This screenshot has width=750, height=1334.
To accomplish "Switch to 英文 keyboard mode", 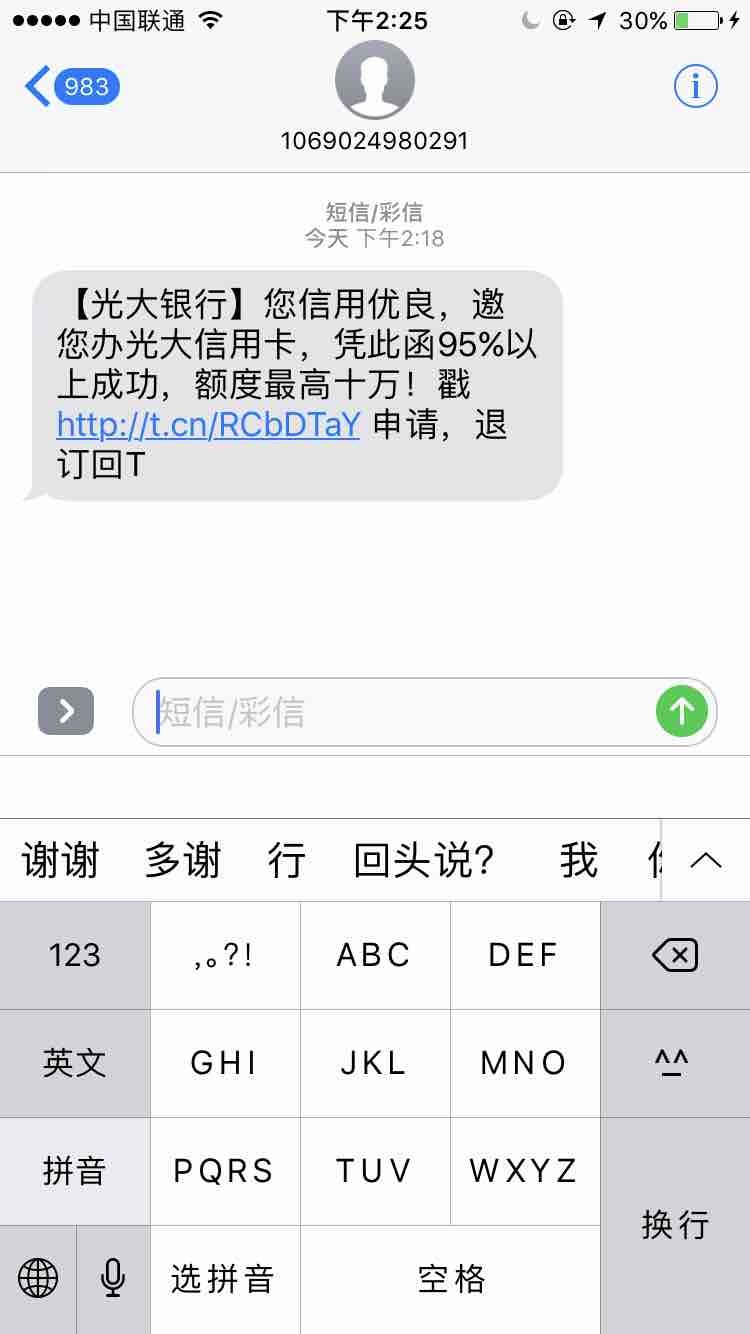I will pos(74,1062).
